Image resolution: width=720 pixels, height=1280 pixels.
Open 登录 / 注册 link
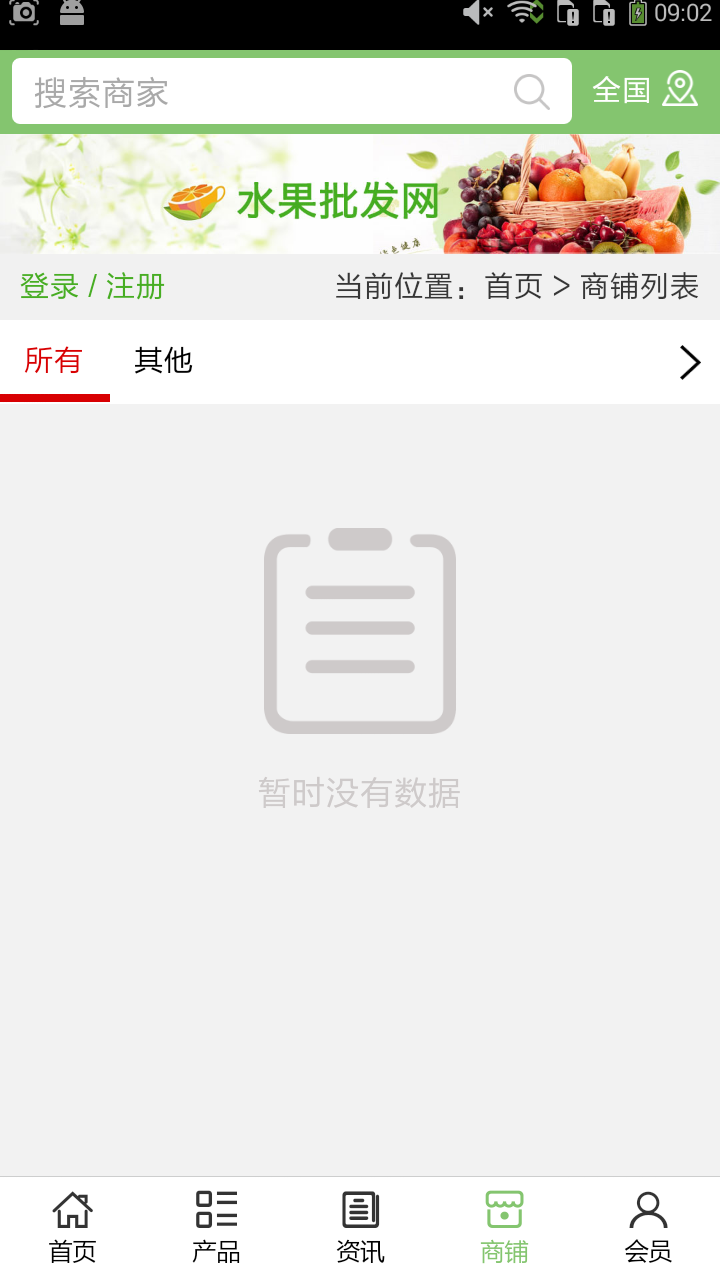(x=92, y=287)
